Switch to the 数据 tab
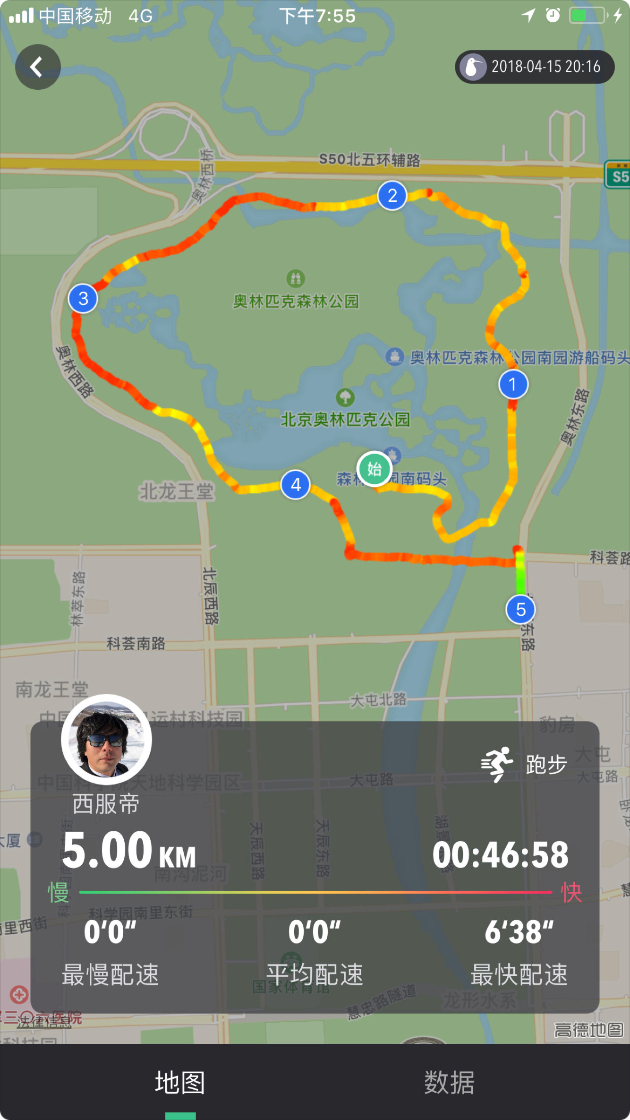 (449, 1082)
